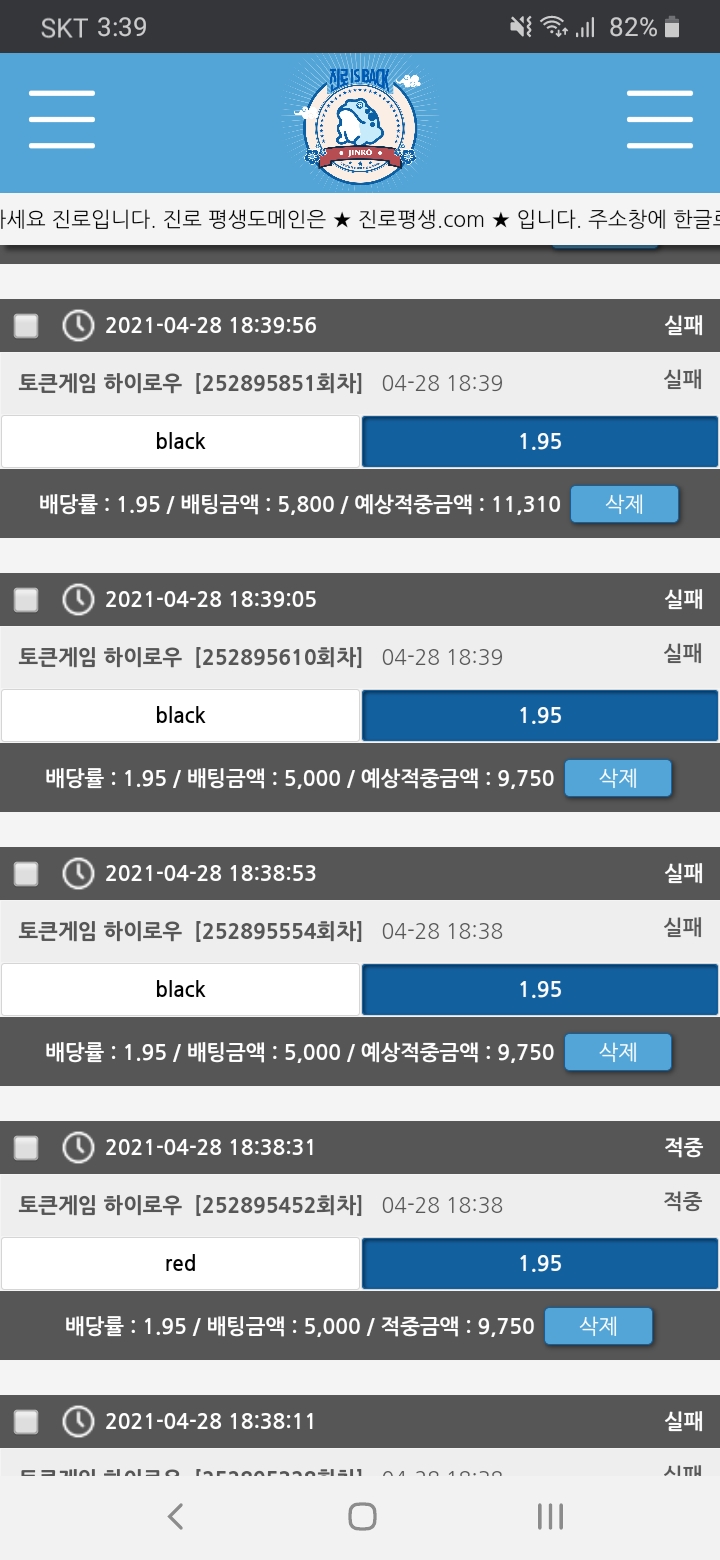Go back with the system back button
This screenshot has width=720, height=1560.
pyautogui.click(x=175, y=1517)
